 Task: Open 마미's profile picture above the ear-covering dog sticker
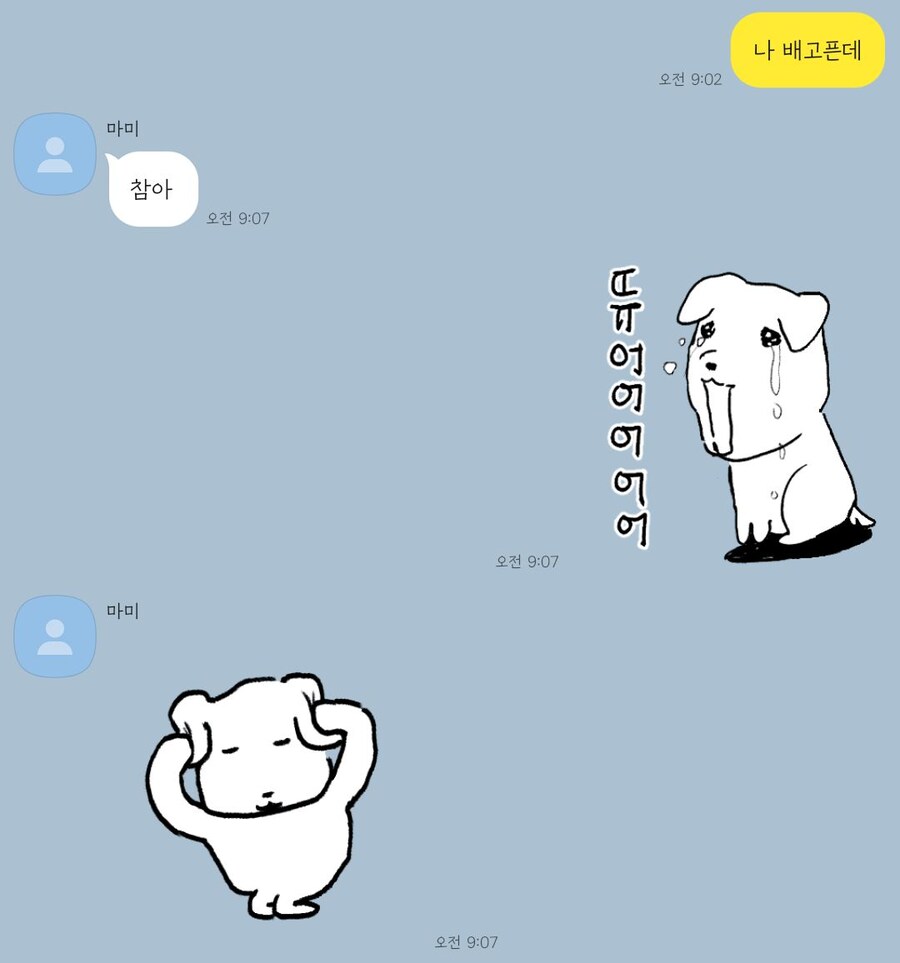[54, 636]
